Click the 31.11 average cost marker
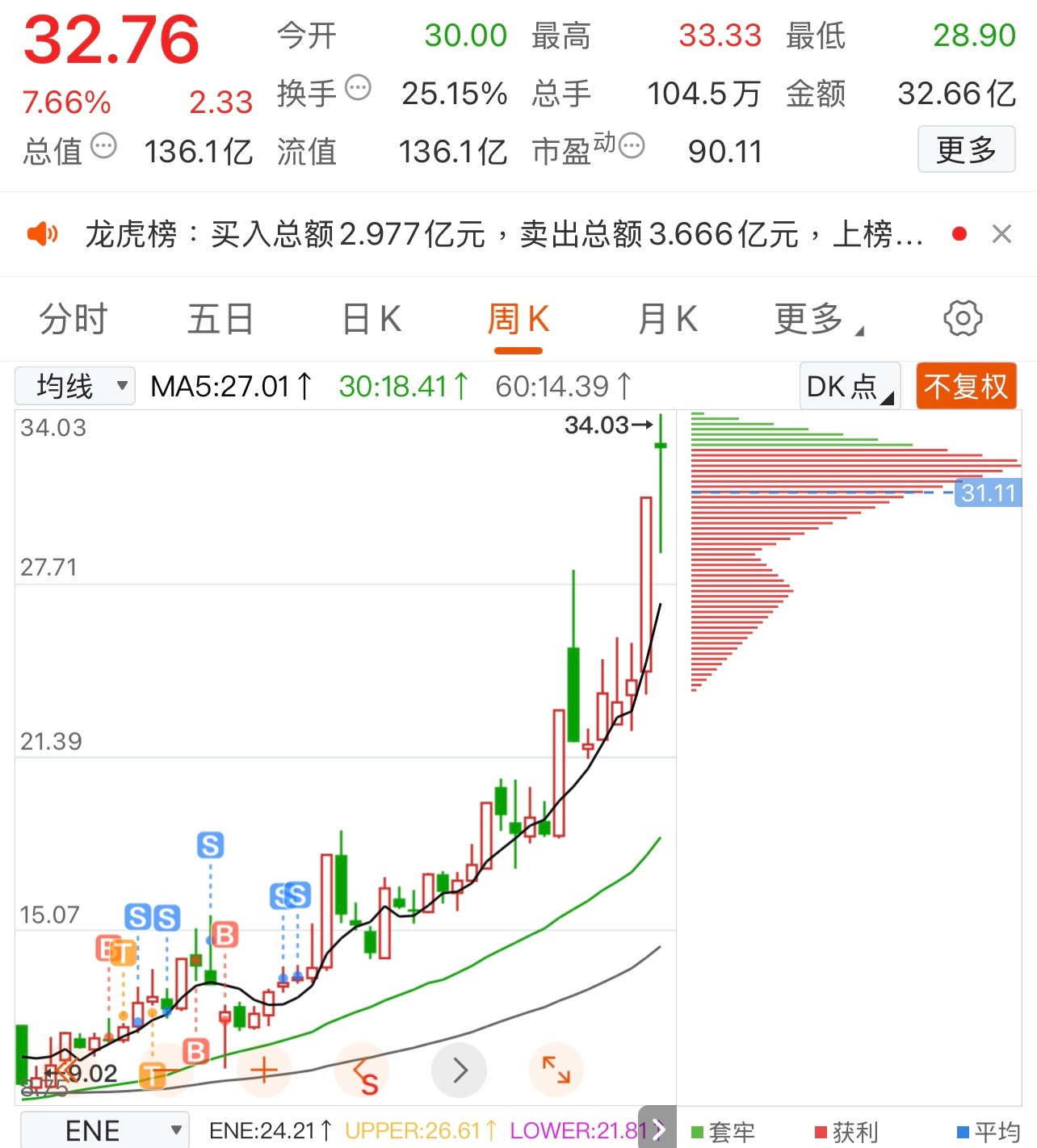Image resolution: width=1037 pixels, height=1148 pixels. coord(987,493)
